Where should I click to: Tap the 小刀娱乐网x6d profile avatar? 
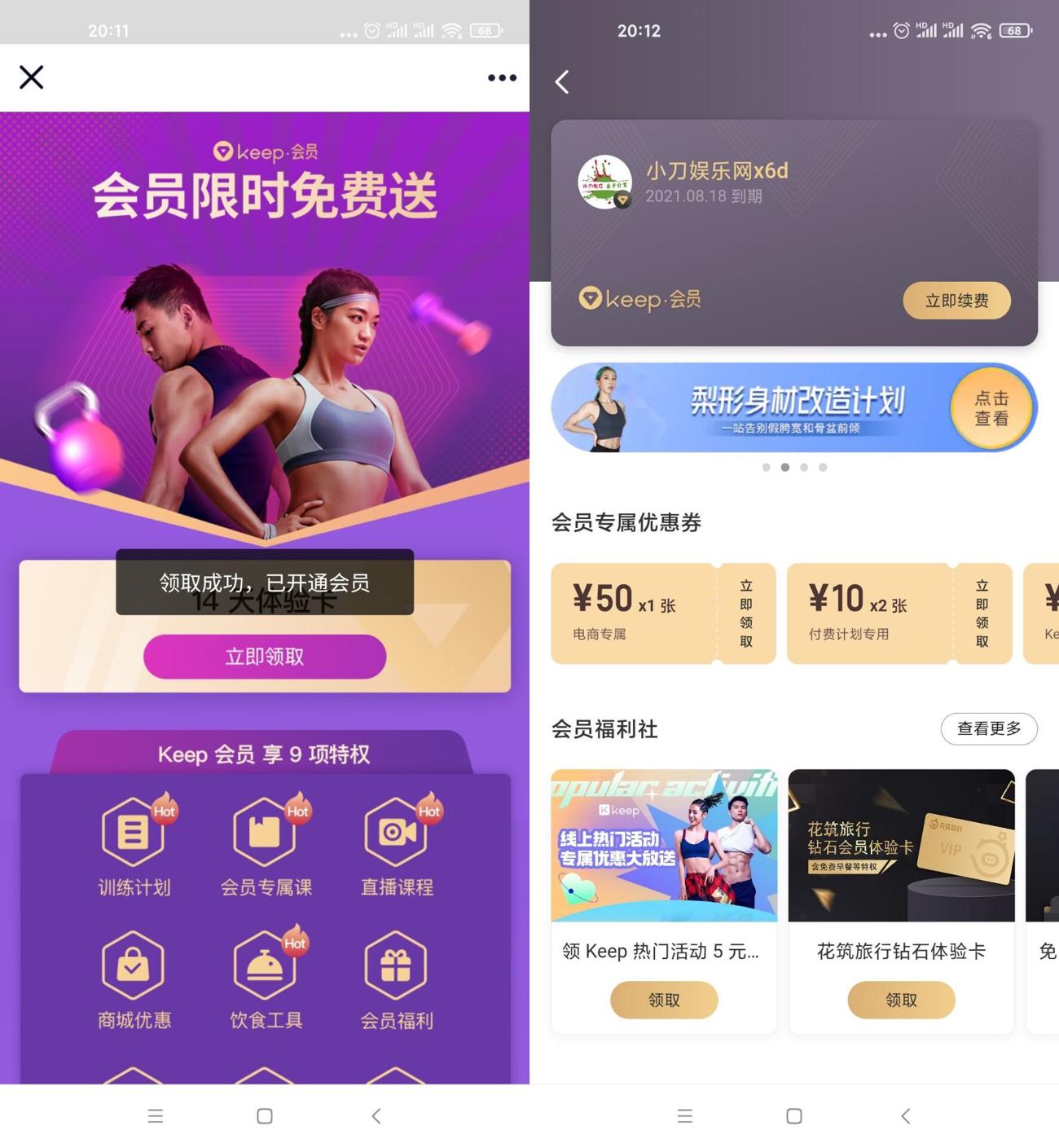(x=604, y=183)
